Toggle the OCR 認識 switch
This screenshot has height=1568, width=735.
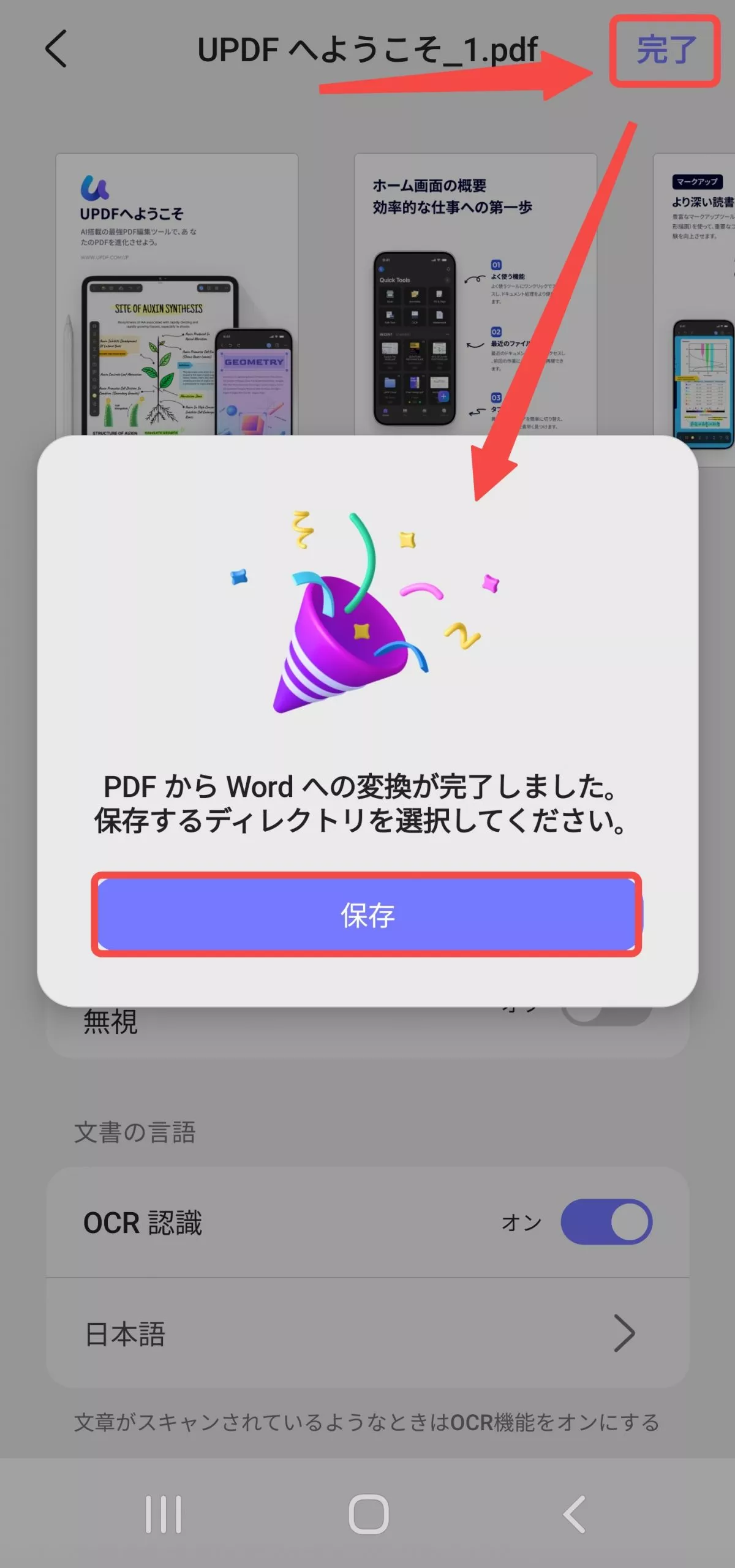[606, 1222]
